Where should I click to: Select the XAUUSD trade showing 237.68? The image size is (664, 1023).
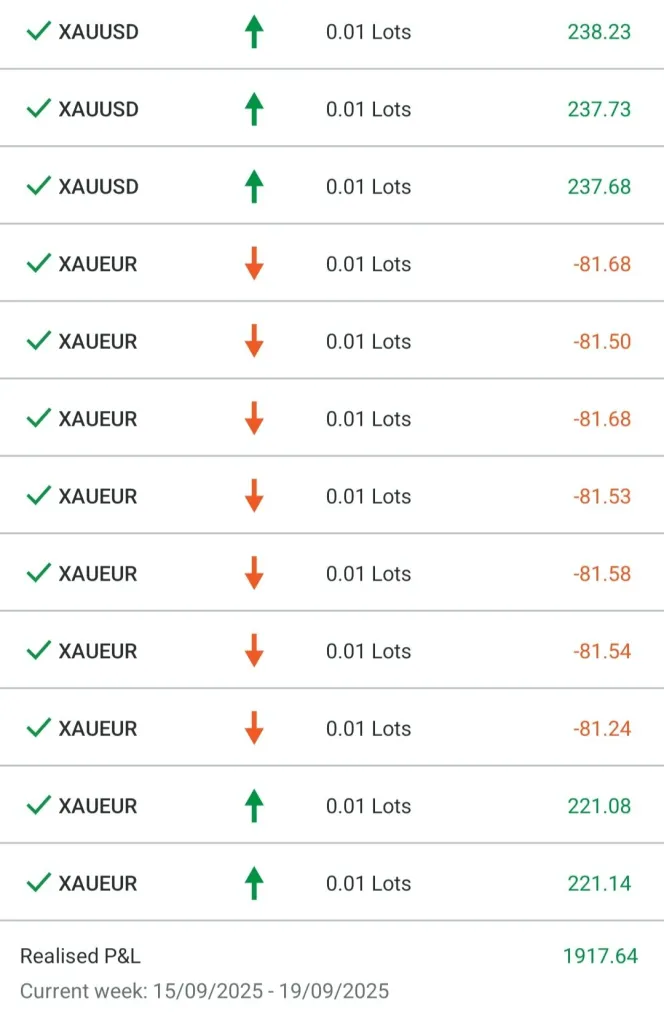pos(330,187)
